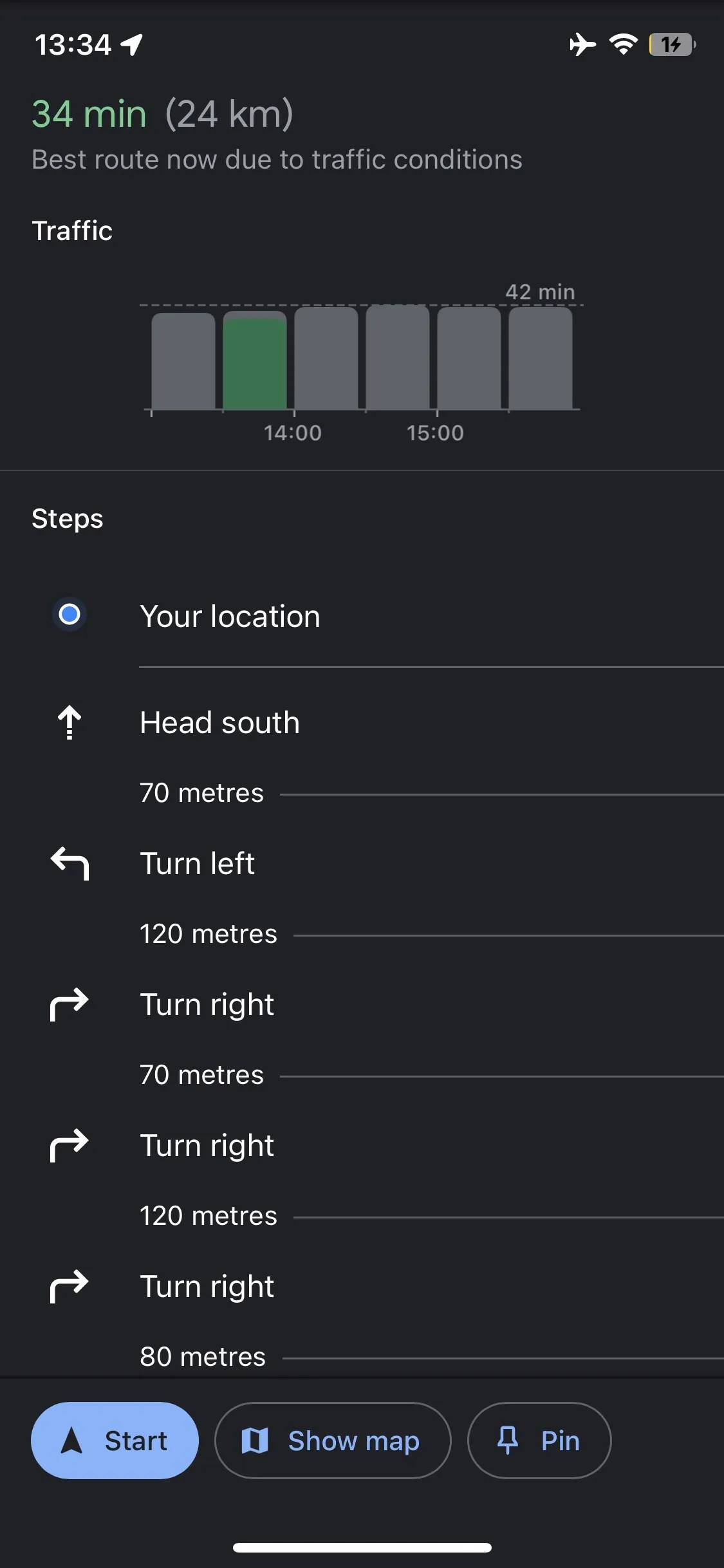Tap the battery indicator in status bar
This screenshot has width=724, height=1568.
[671, 44]
